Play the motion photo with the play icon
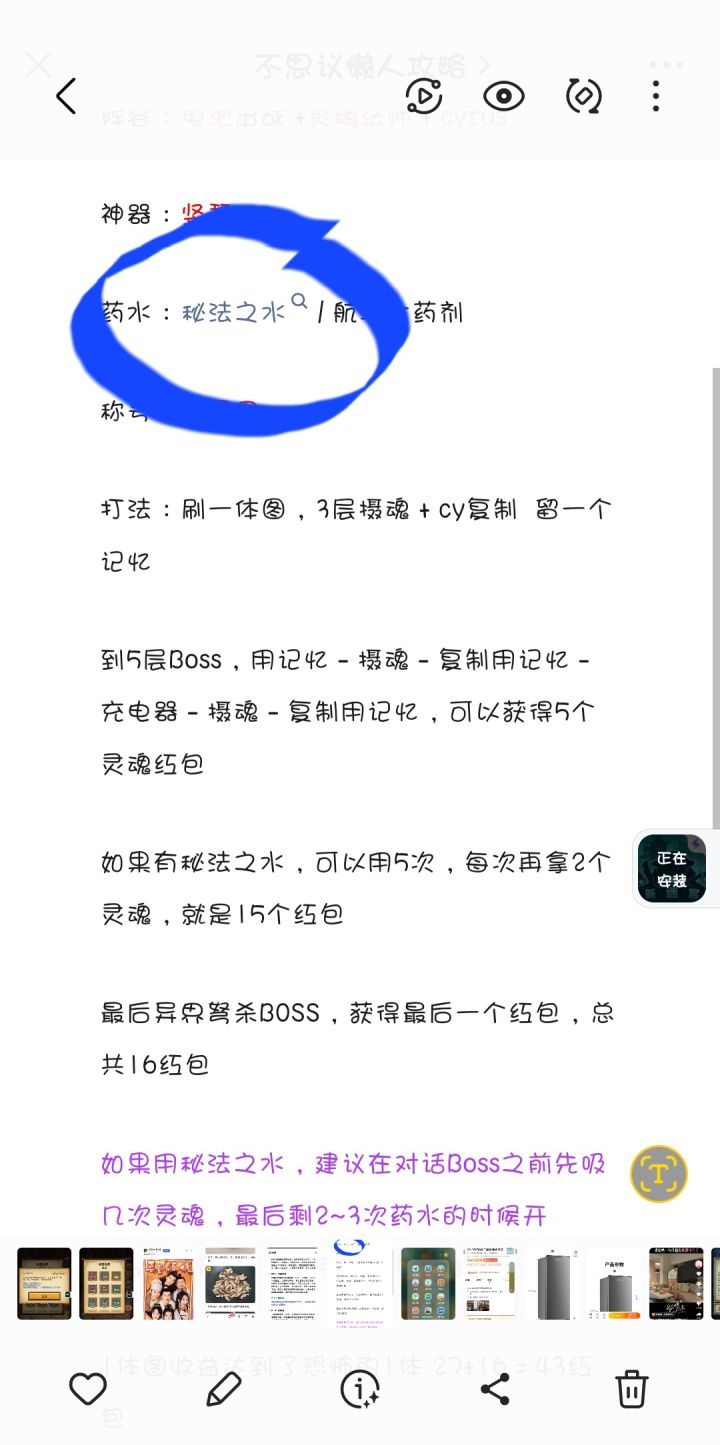The width and height of the screenshot is (720, 1445). 423,96
